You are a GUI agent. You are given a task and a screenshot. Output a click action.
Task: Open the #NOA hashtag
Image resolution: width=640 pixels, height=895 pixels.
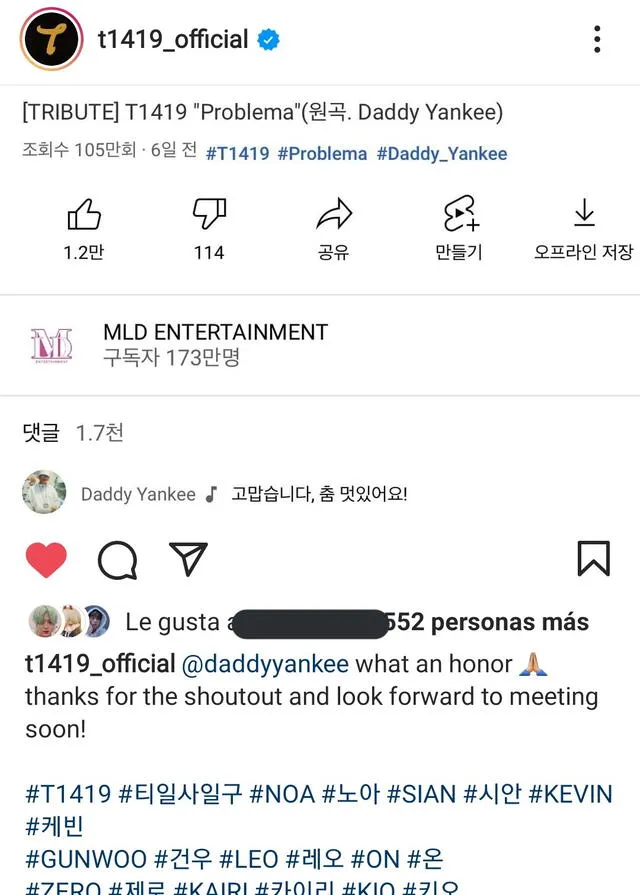point(281,795)
